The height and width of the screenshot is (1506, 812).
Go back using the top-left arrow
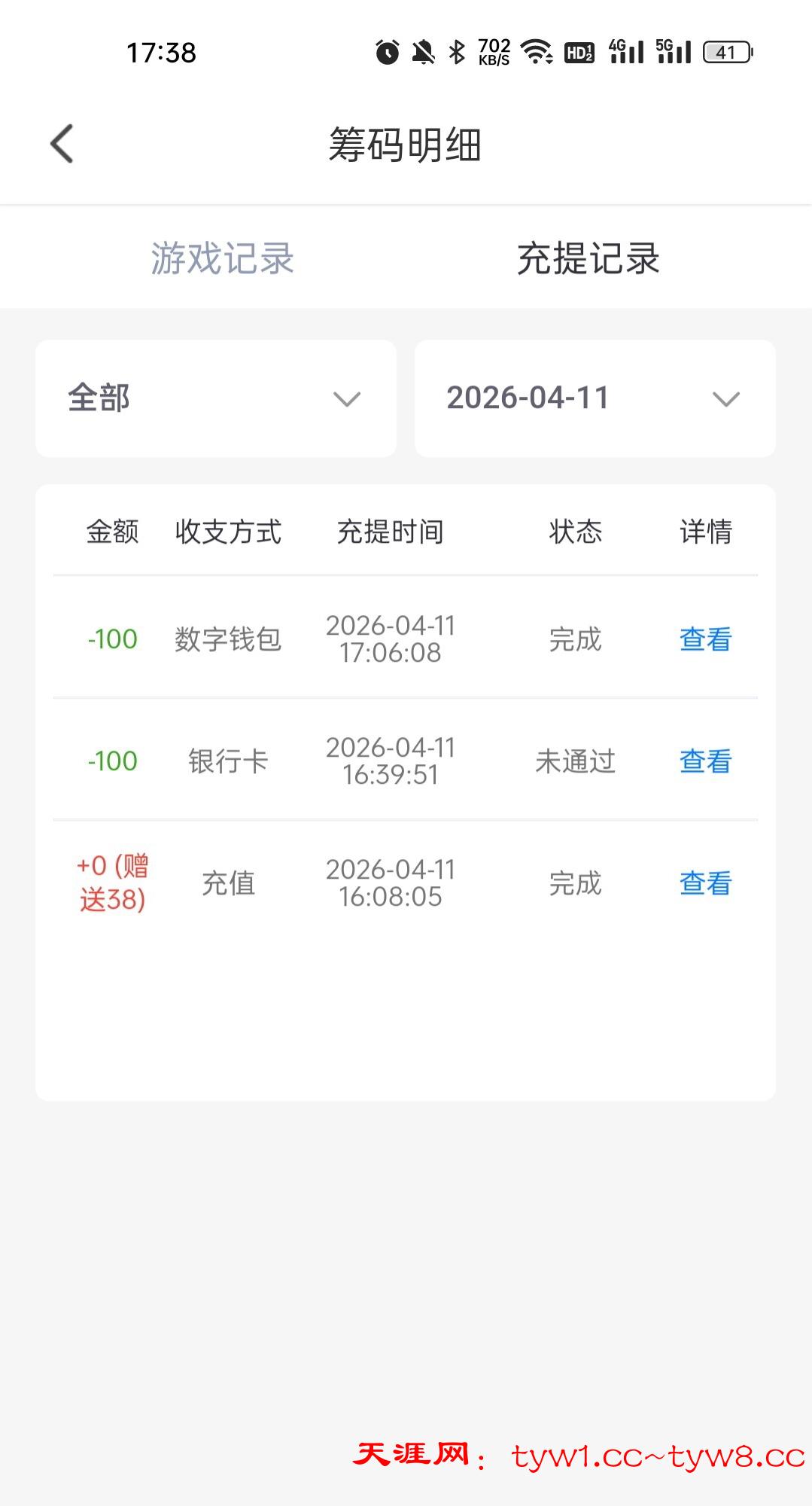[62, 143]
